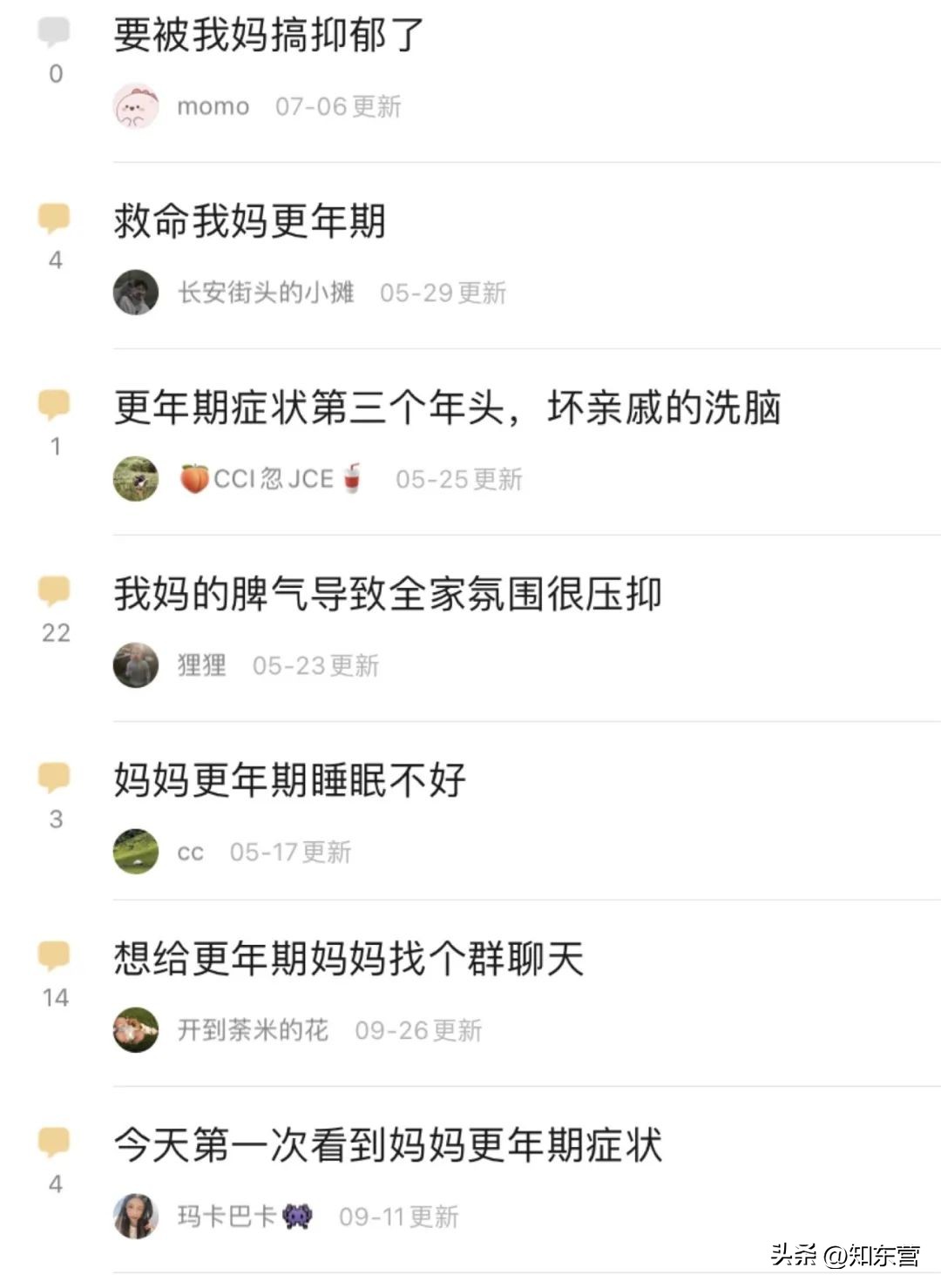Open user 狸狸's avatar
This screenshot has height=1288, width=941.
[137, 666]
